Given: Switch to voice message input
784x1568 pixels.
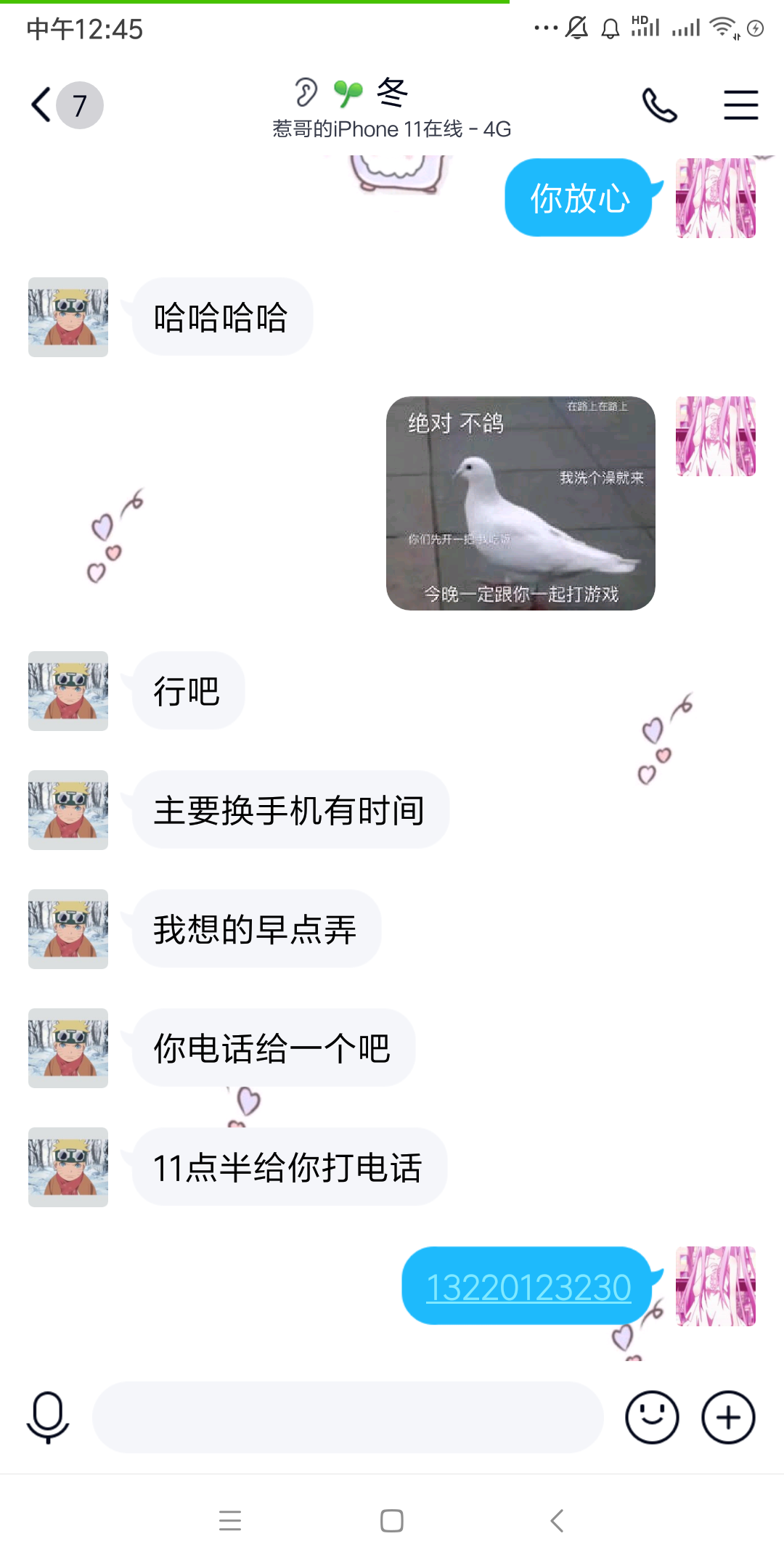Looking at the screenshot, I should 48,1417.
